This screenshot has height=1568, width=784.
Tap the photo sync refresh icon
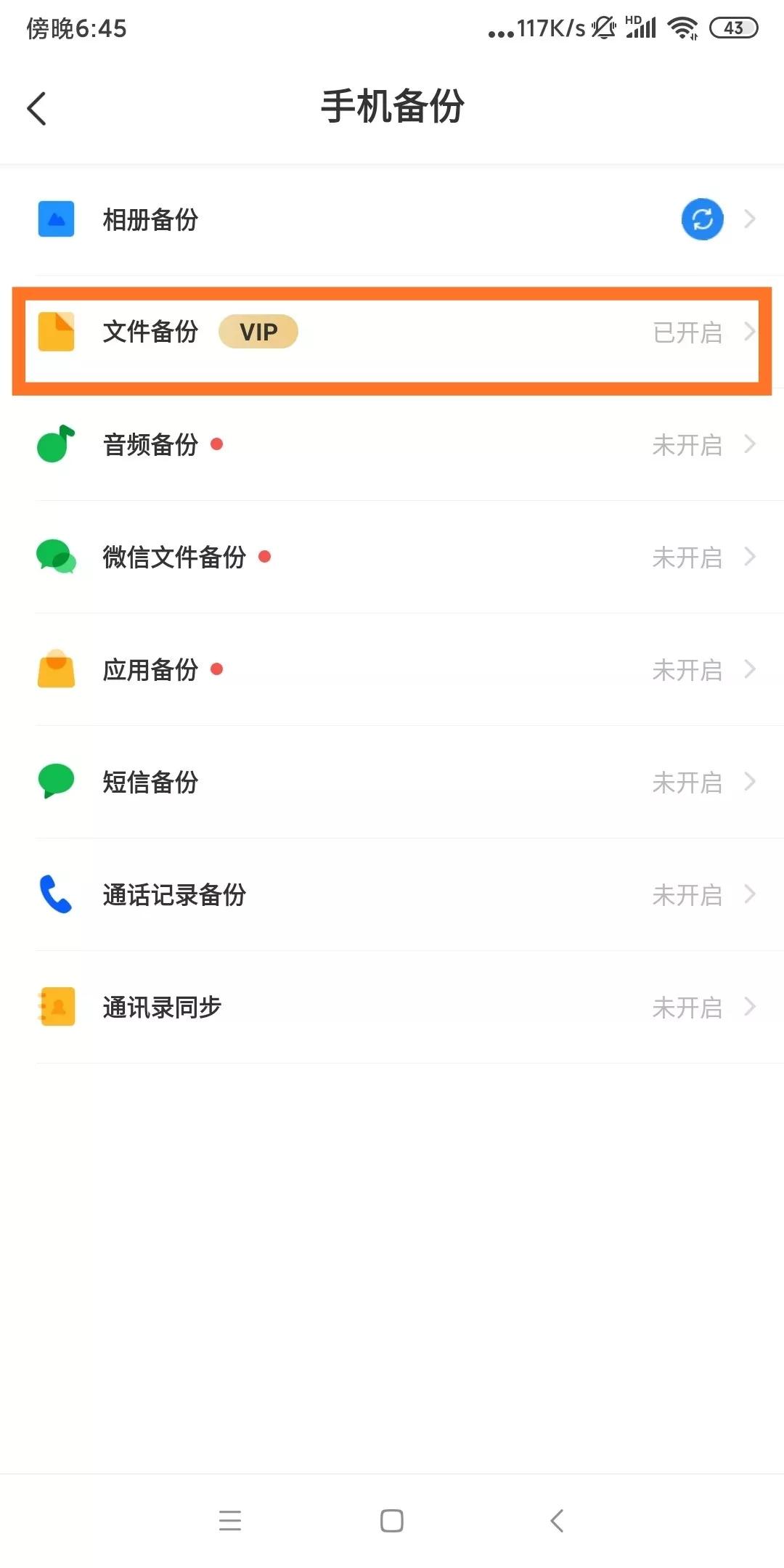(x=701, y=219)
